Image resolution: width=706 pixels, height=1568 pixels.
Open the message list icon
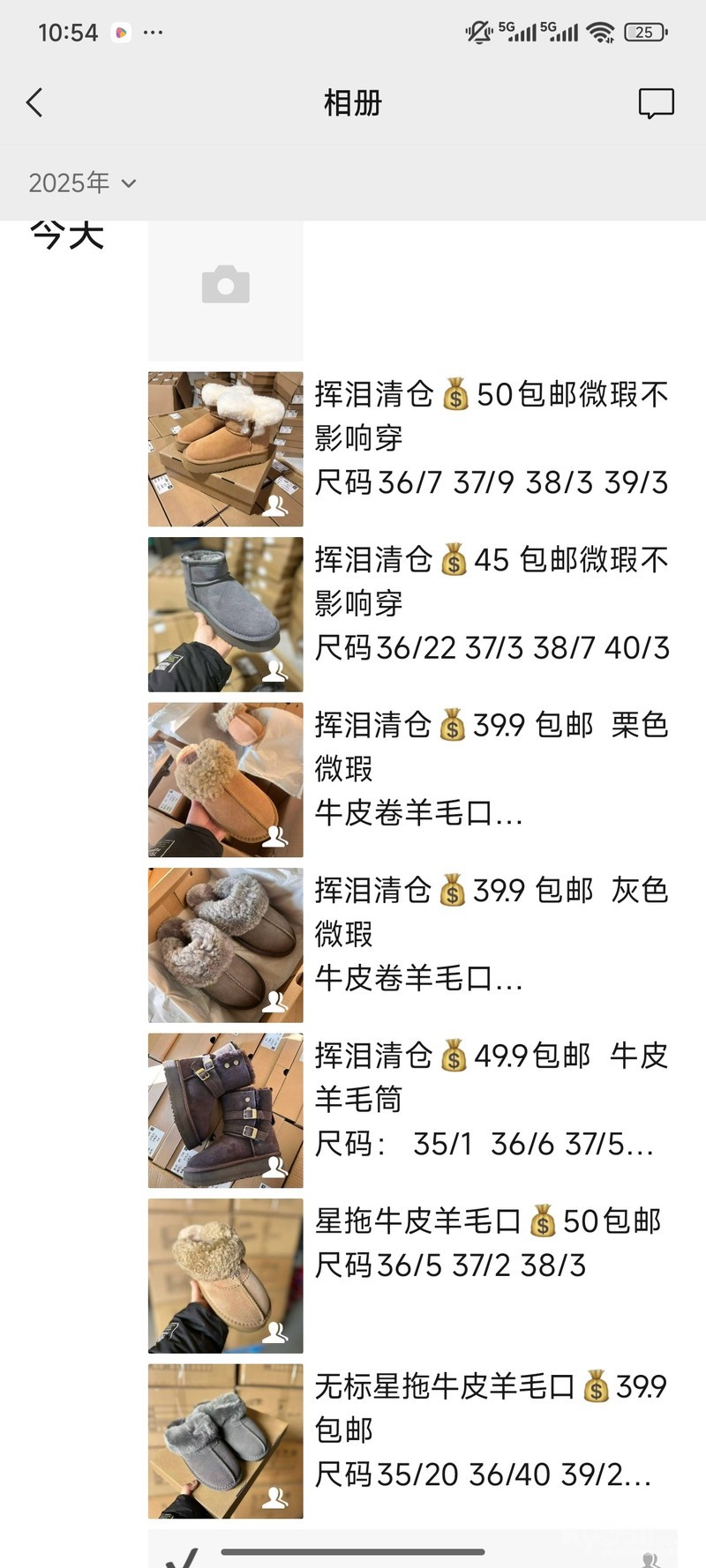click(x=656, y=103)
